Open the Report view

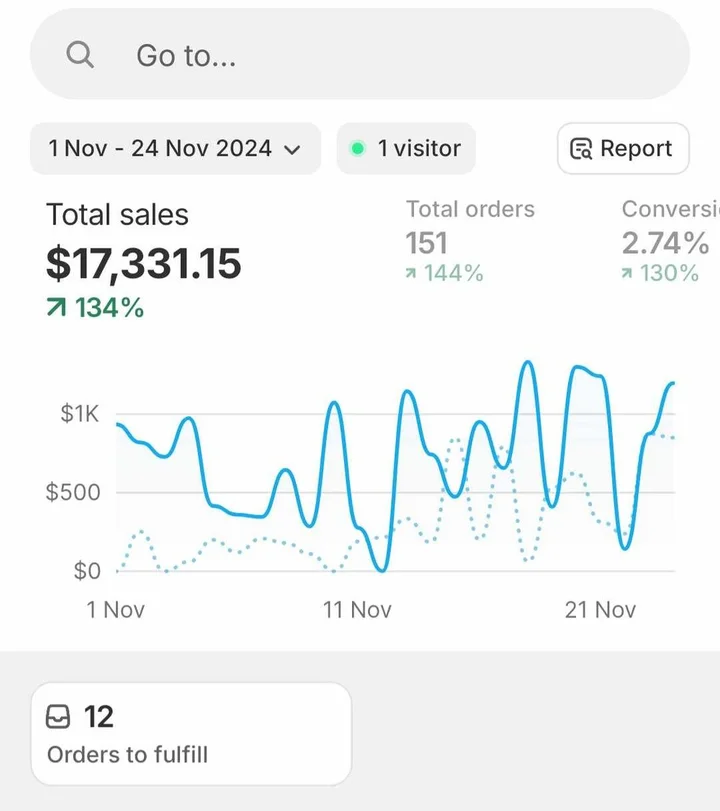[x=622, y=148]
